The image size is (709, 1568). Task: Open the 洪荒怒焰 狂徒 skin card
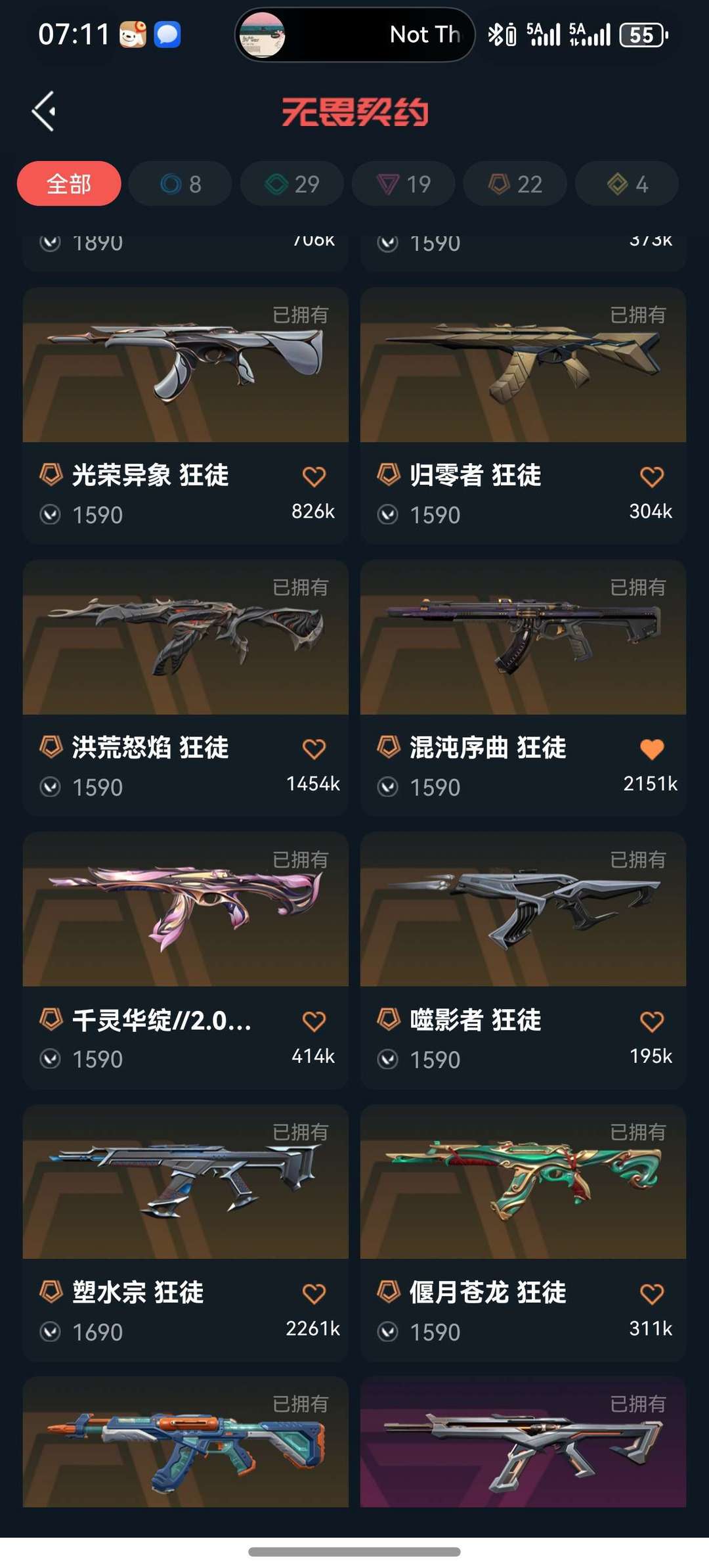pyautogui.click(x=186, y=688)
